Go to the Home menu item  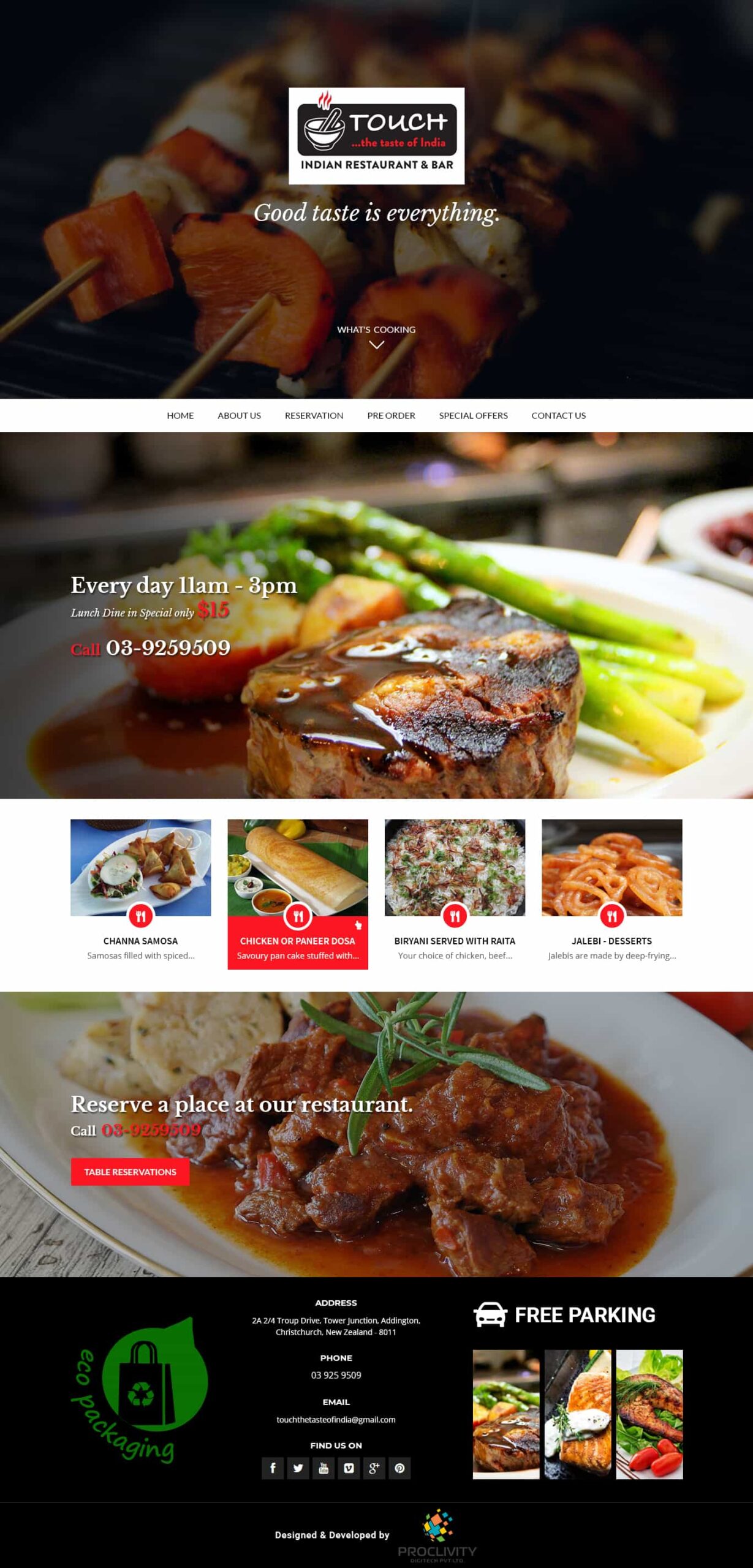180,415
